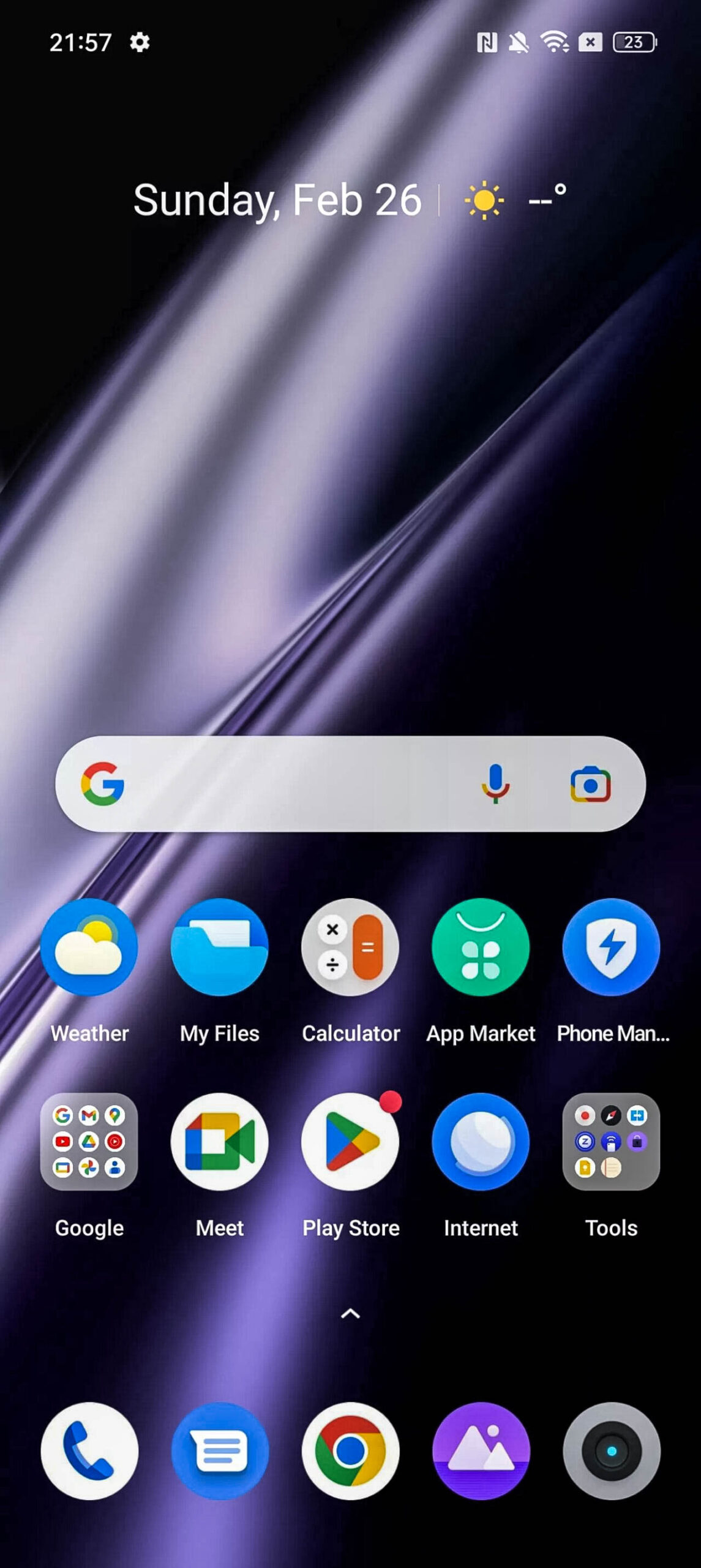Open the Calculator app
Screen dimensions: 701x1568
click(350, 947)
